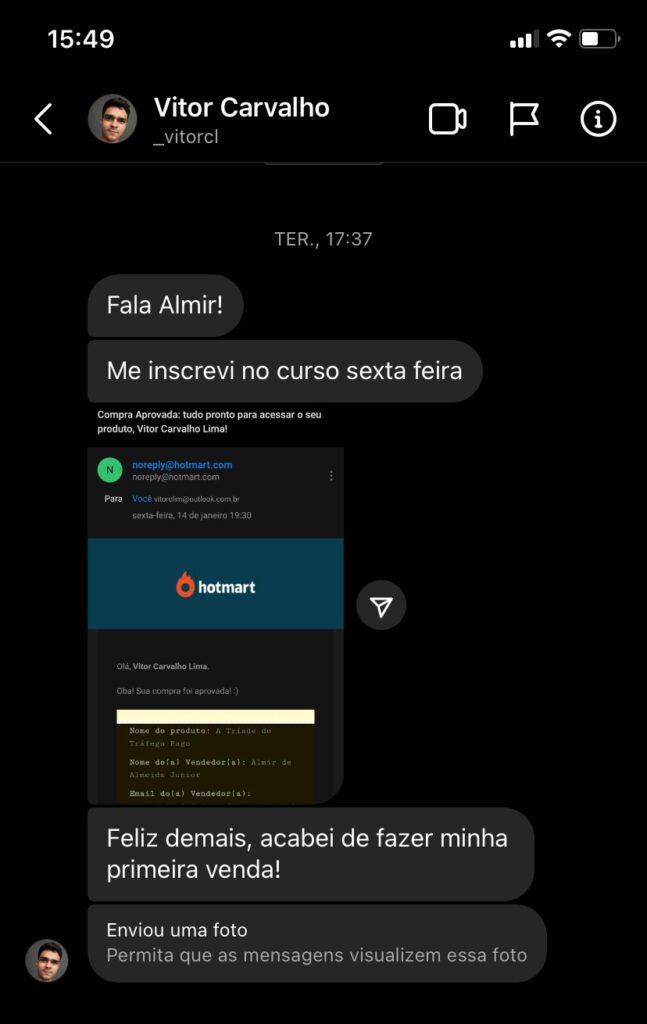Go back to the chats list
647x1024 pixels.
tap(43, 119)
